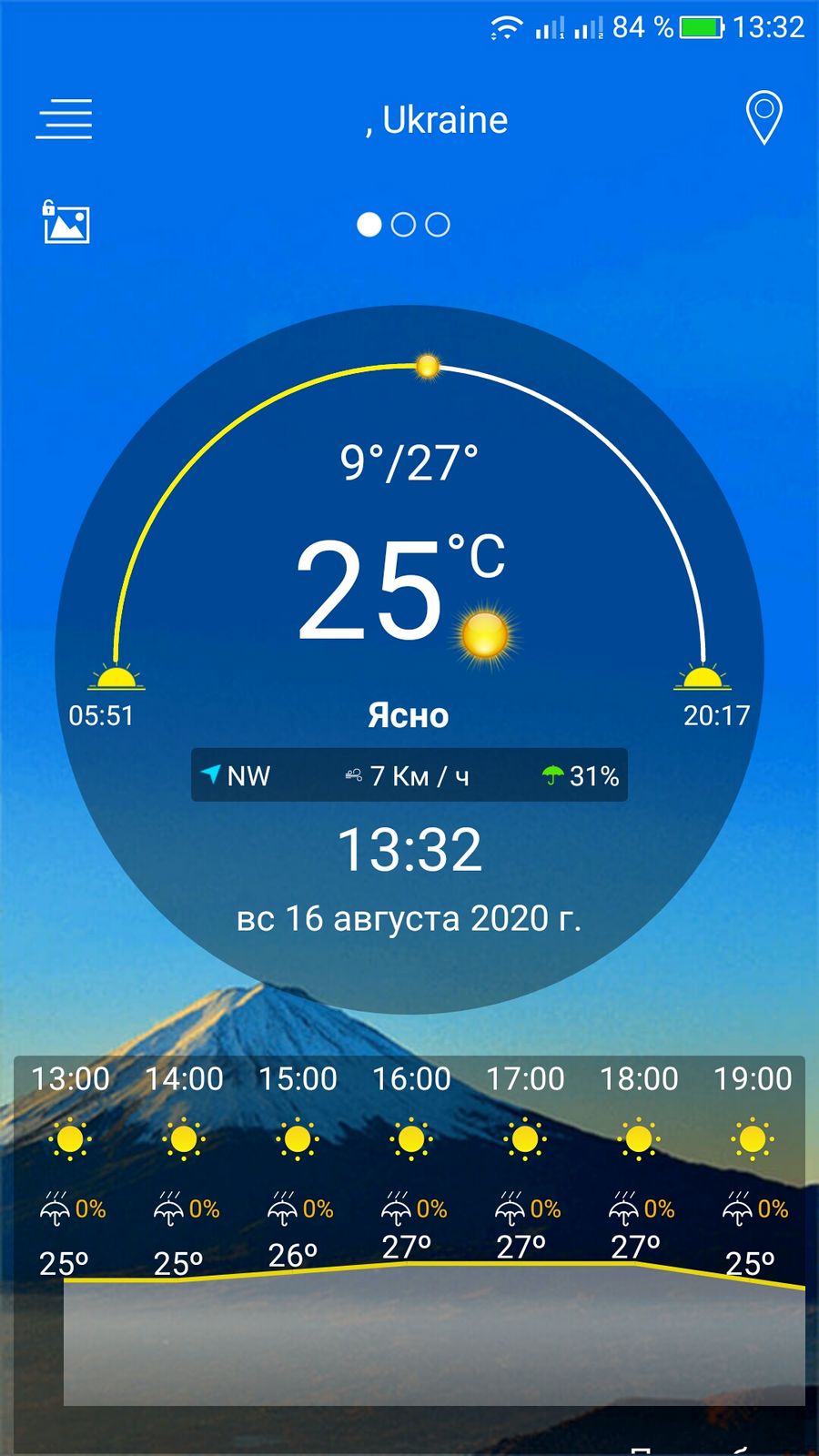Select the third page indicator dot
This screenshot has height=1456, width=819.
coord(438,225)
